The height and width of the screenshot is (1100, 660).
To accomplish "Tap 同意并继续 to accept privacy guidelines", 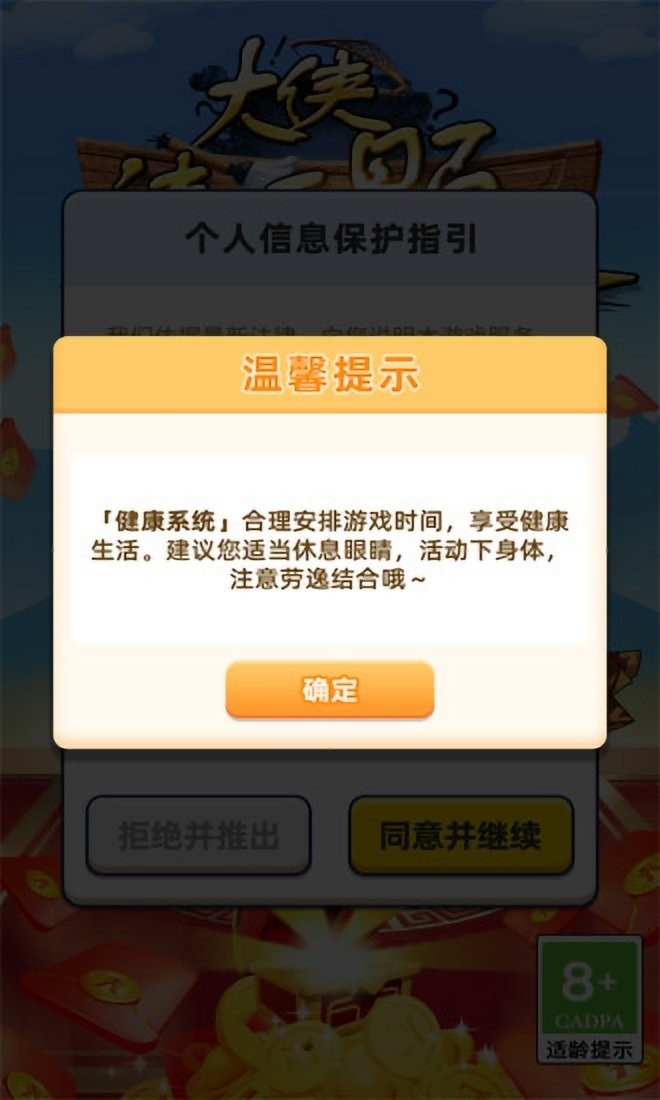I will click(461, 836).
